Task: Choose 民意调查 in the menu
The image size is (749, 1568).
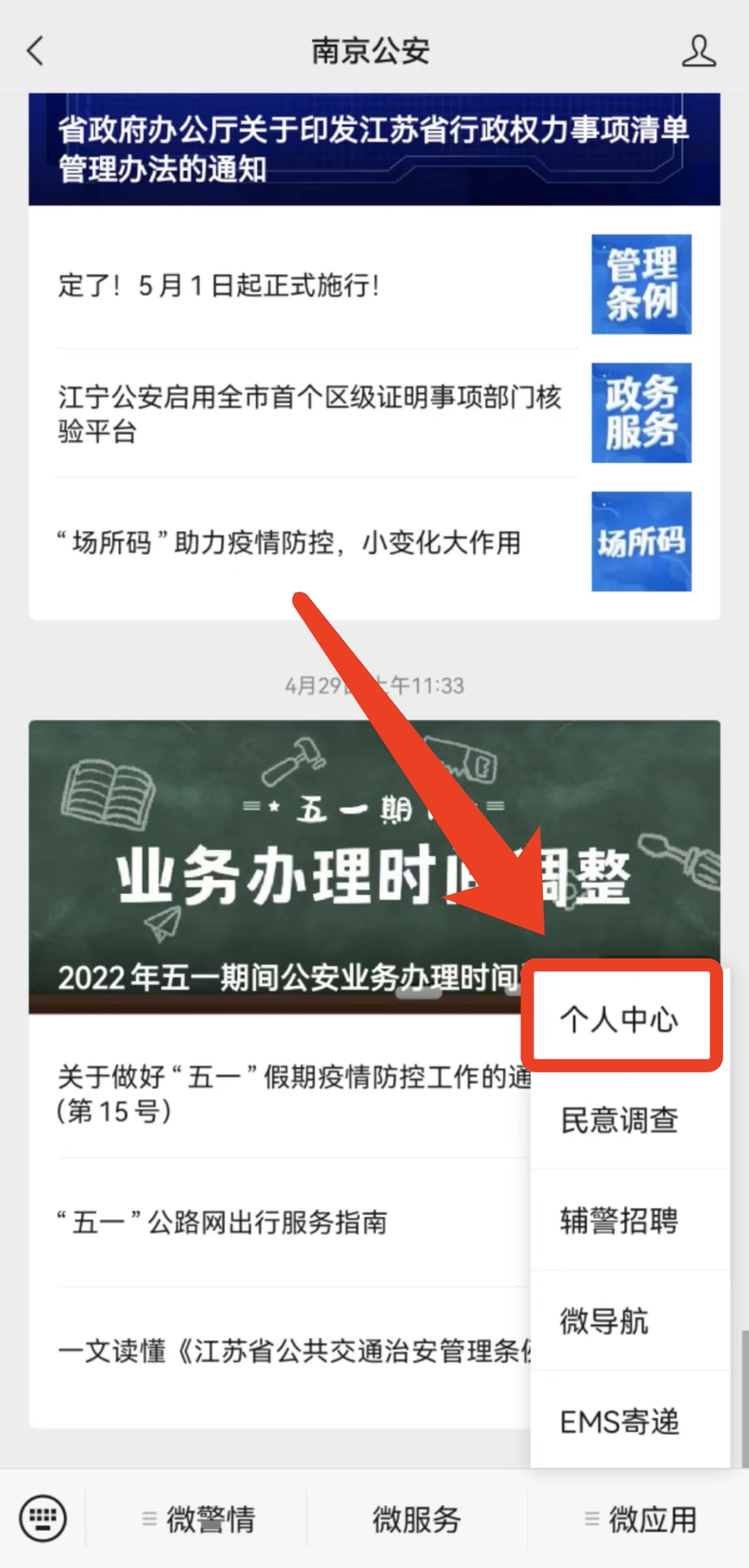Action: pyautogui.click(x=620, y=1120)
